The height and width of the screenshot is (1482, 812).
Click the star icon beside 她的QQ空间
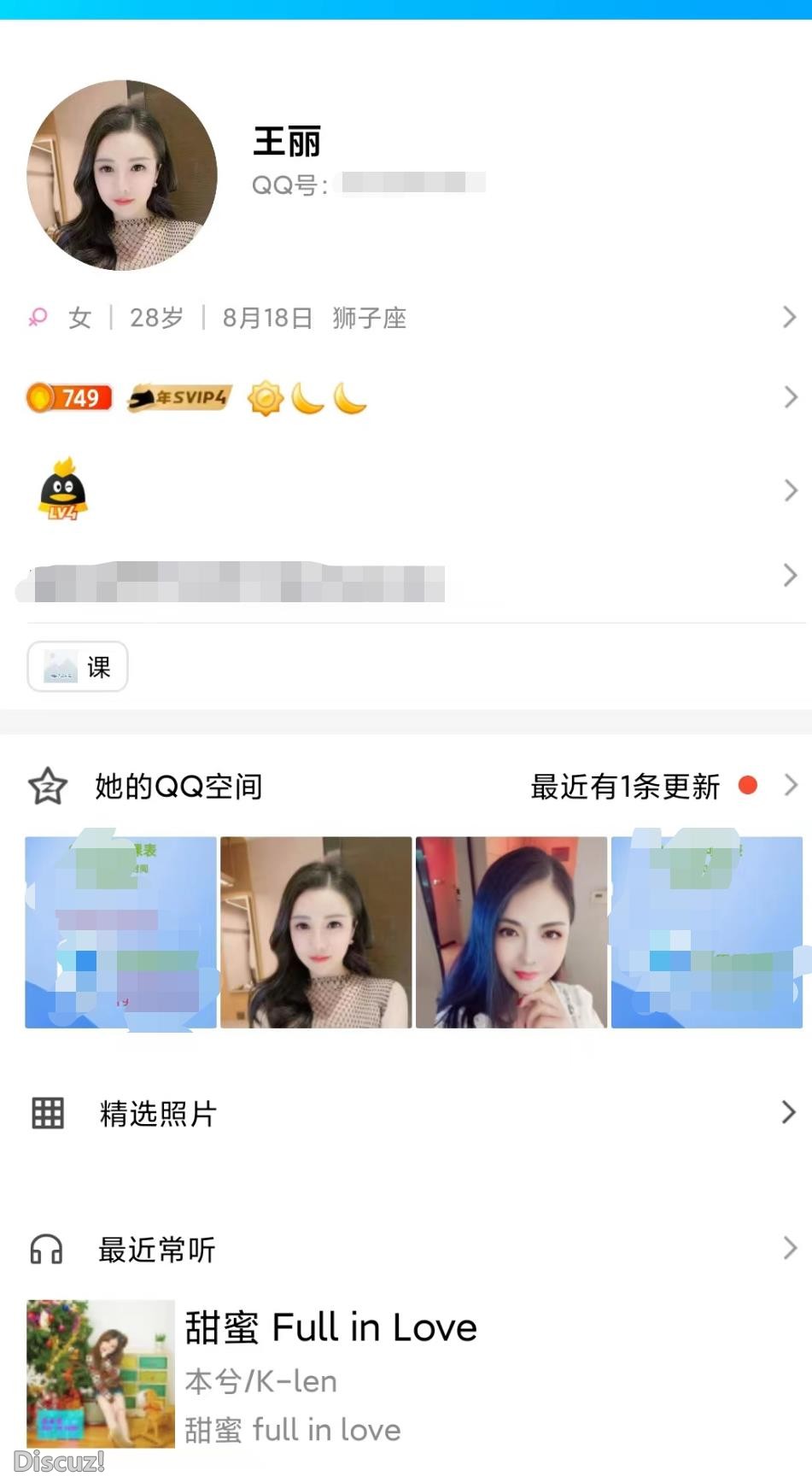pyautogui.click(x=47, y=786)
